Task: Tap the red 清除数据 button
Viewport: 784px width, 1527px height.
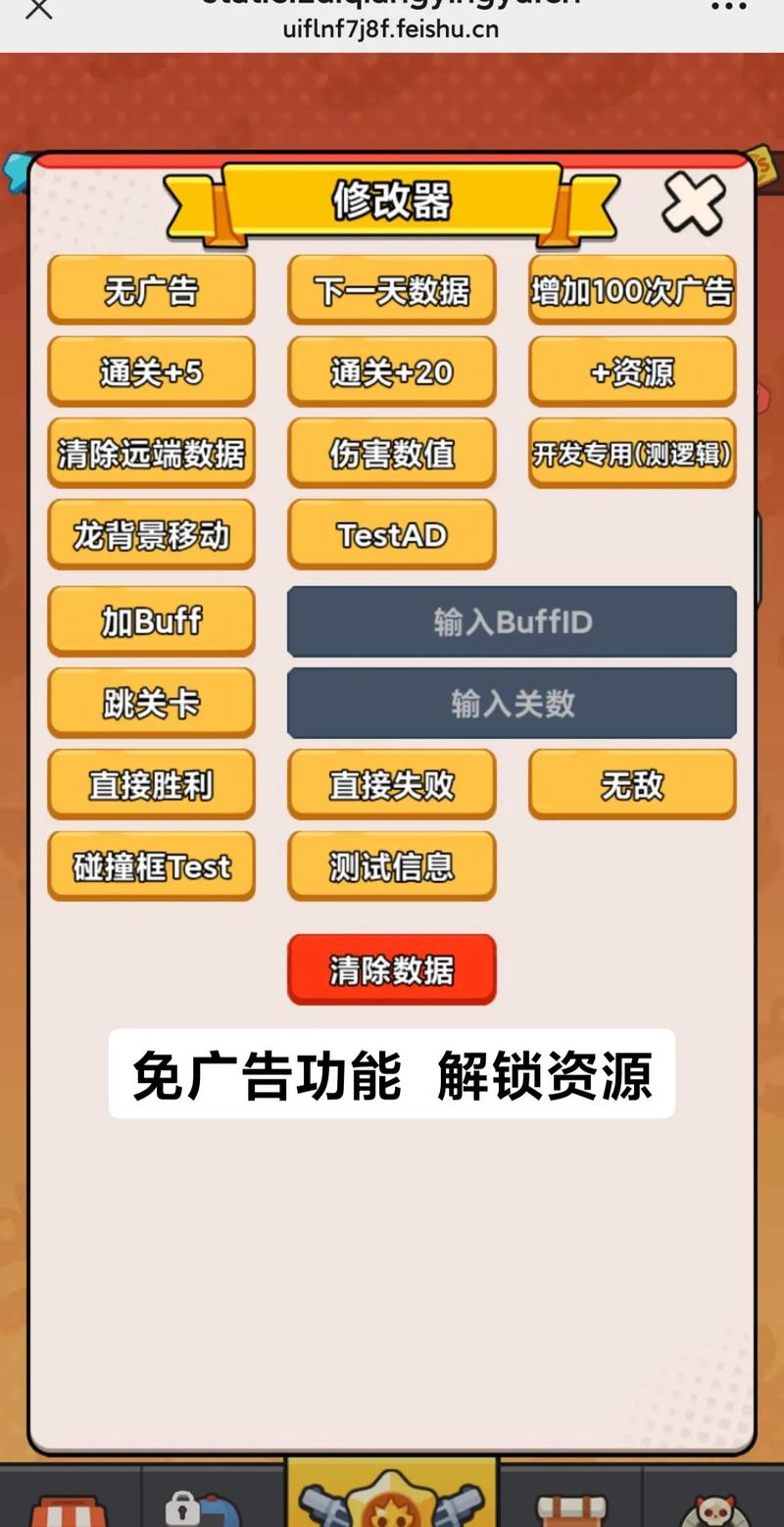Action: [391, 969]
